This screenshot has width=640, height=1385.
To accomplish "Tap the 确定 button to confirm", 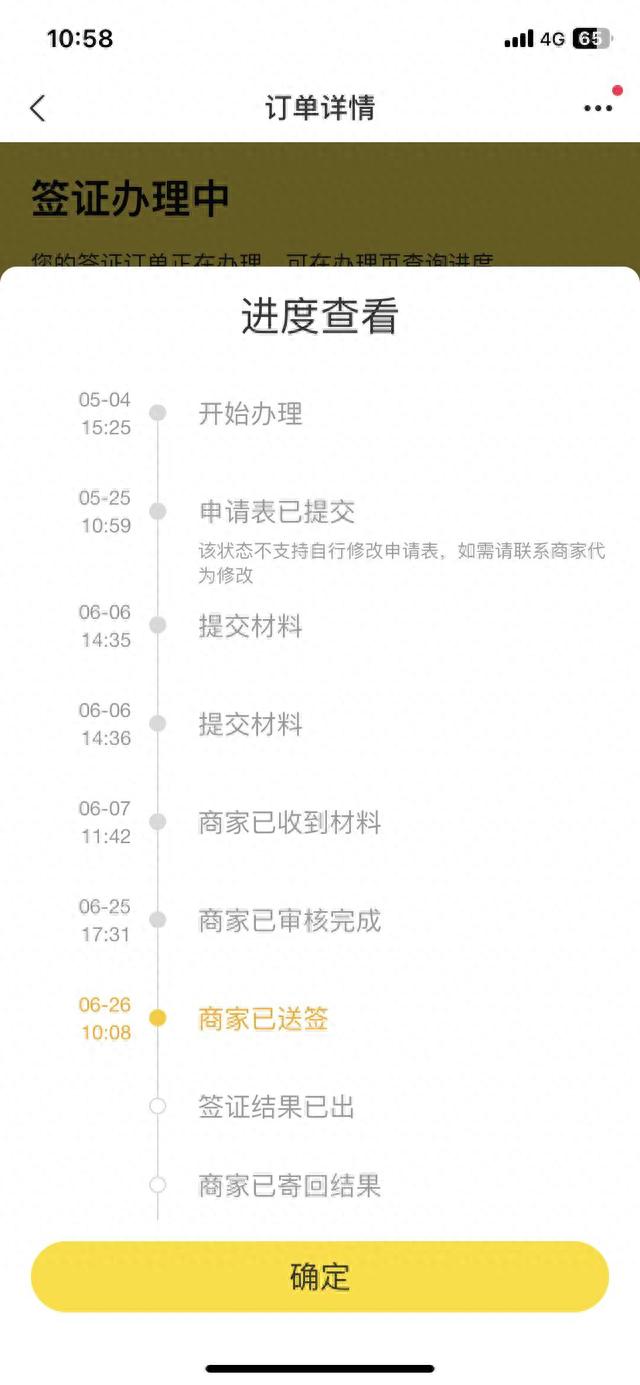I will click(320, 1276).
